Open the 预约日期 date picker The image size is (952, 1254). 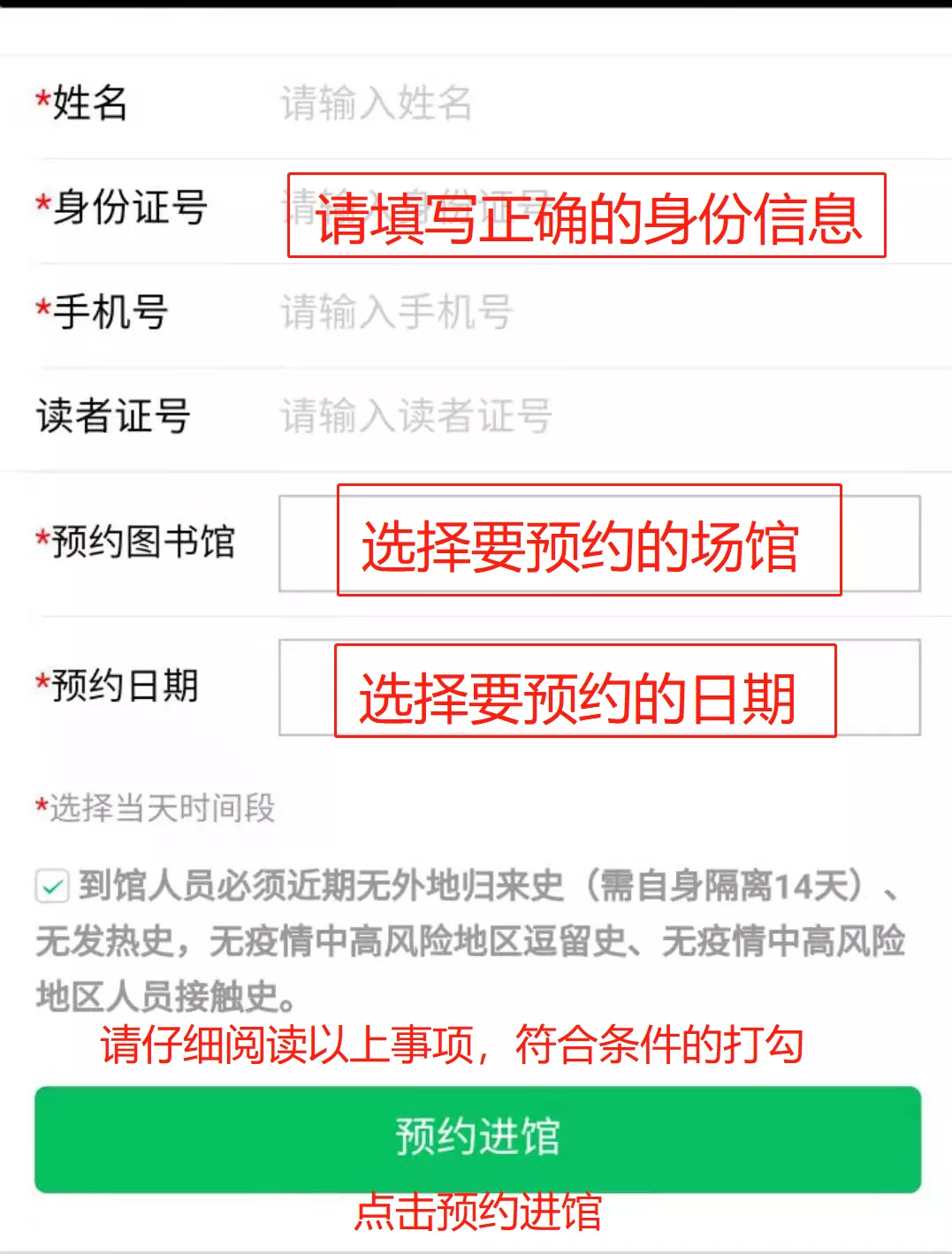(x=599, y=688)
